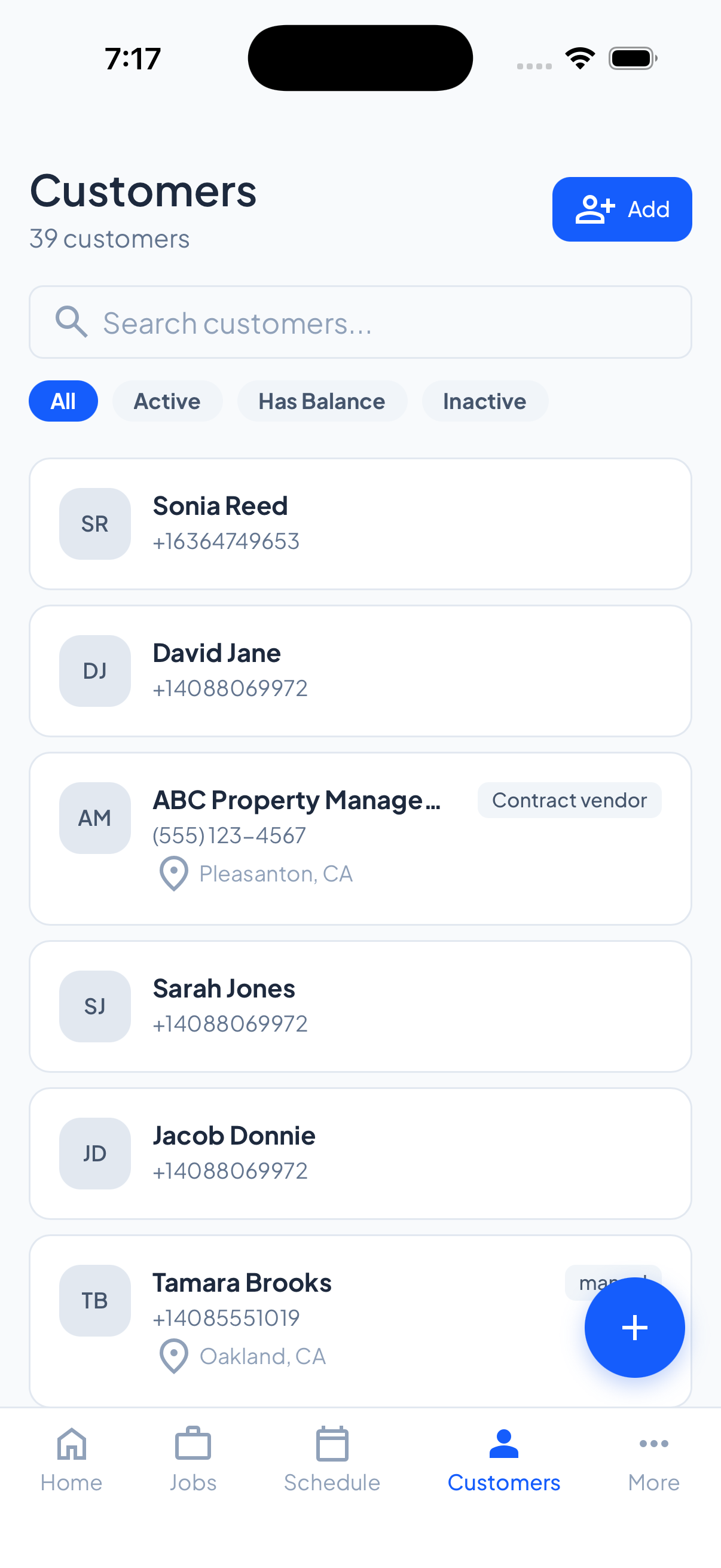
Task: Select the Home icon in bottom navigation
Action: click(71, 1443)
